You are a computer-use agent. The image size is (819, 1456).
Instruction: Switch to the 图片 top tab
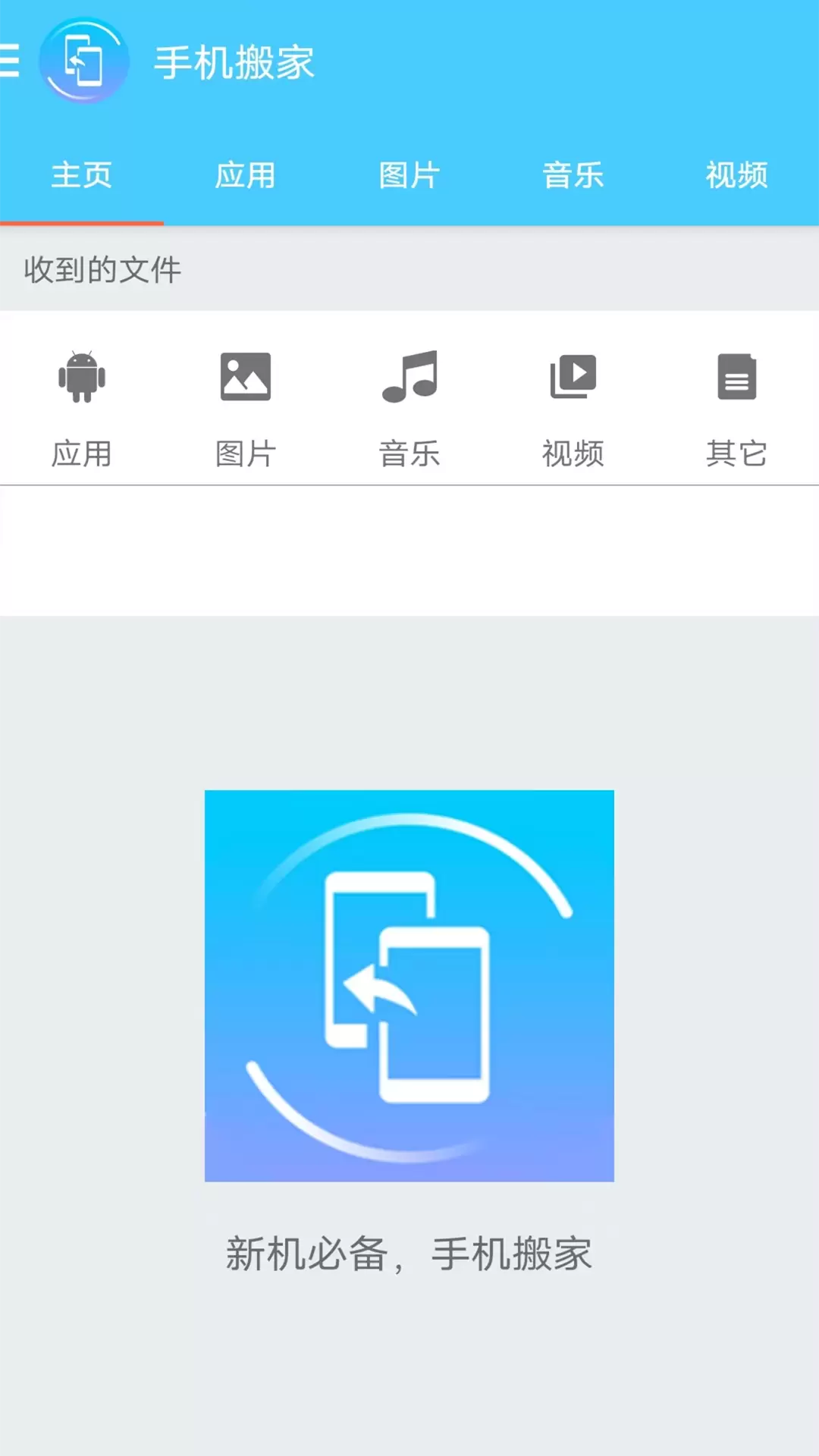coord(409,175)
